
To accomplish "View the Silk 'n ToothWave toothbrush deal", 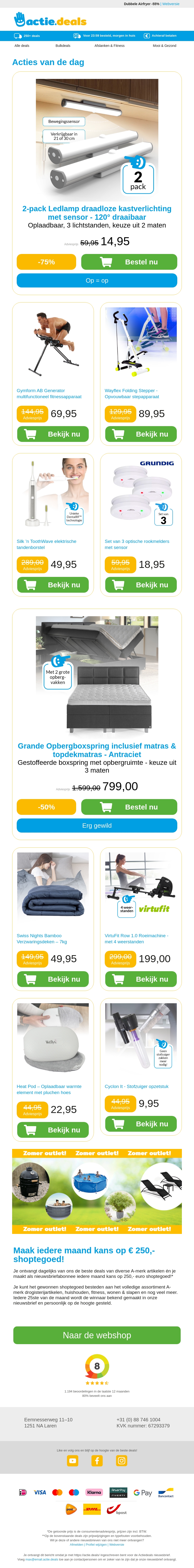I will pyautogui.click(x=53, y=585).
